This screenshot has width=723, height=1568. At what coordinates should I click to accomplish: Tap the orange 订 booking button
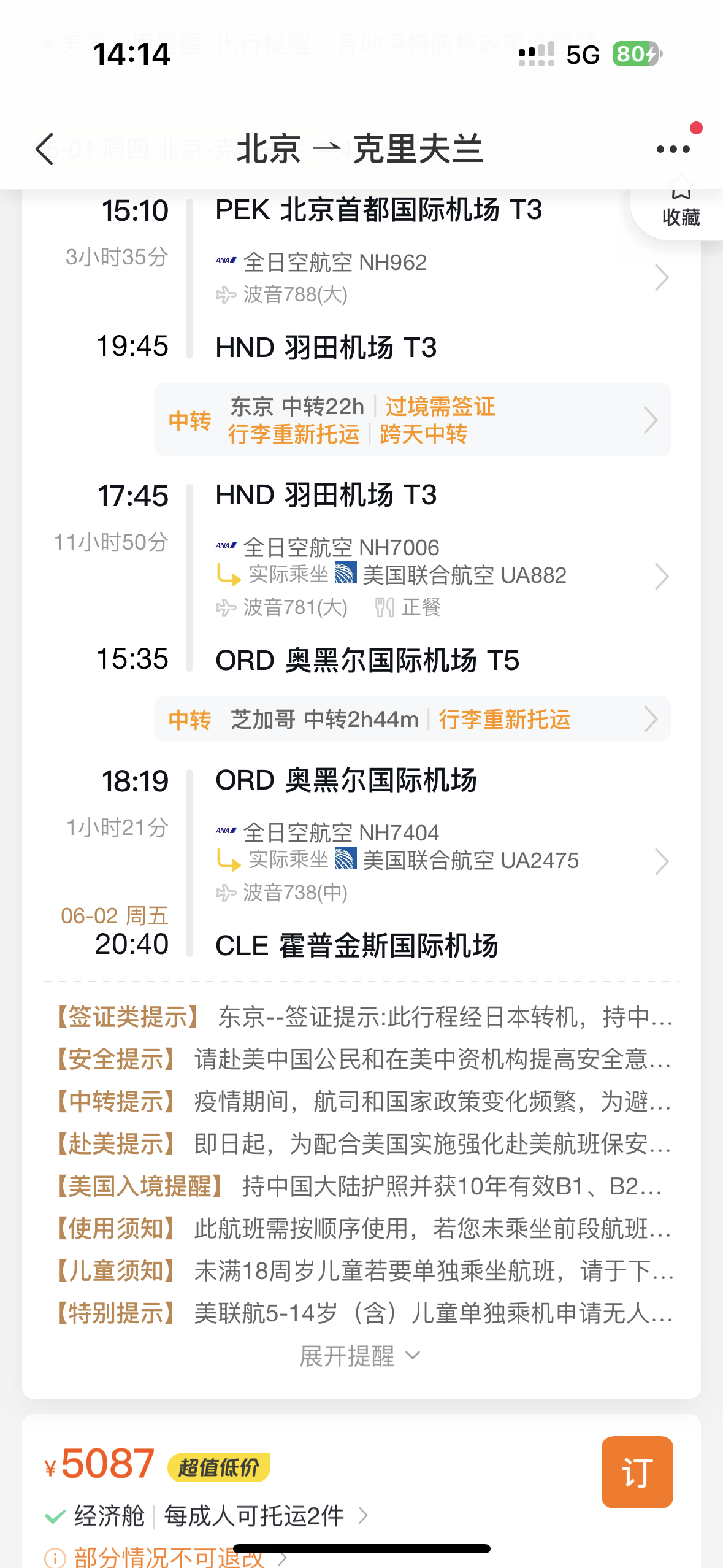tap(637, 1472)
